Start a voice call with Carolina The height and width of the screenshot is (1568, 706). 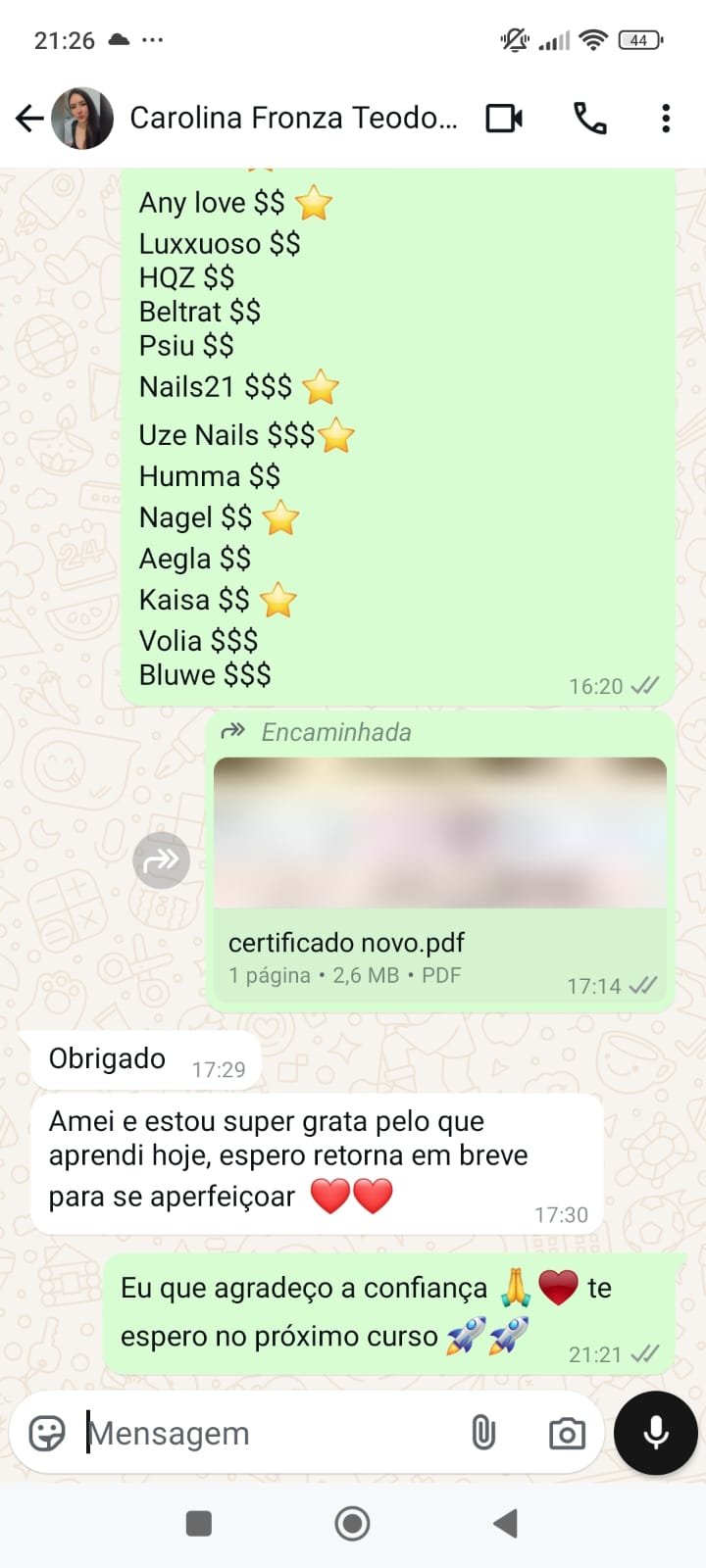[x=589, y=119]
